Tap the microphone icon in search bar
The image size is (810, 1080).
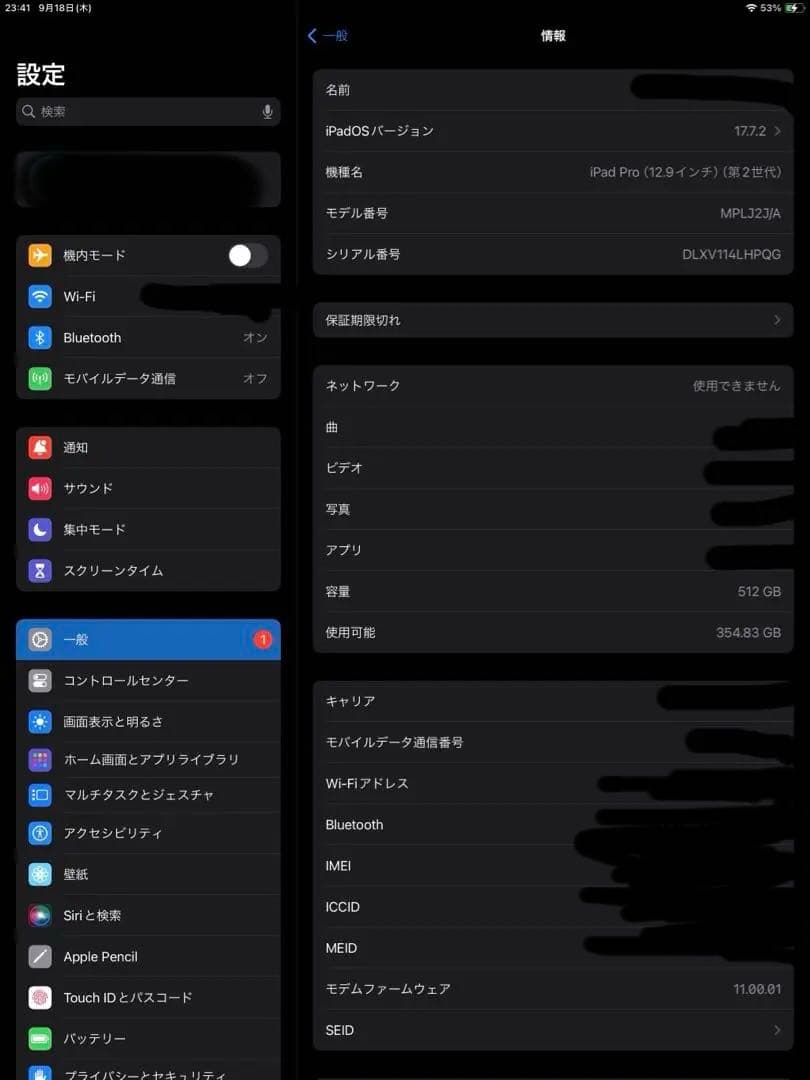(267, 112)
